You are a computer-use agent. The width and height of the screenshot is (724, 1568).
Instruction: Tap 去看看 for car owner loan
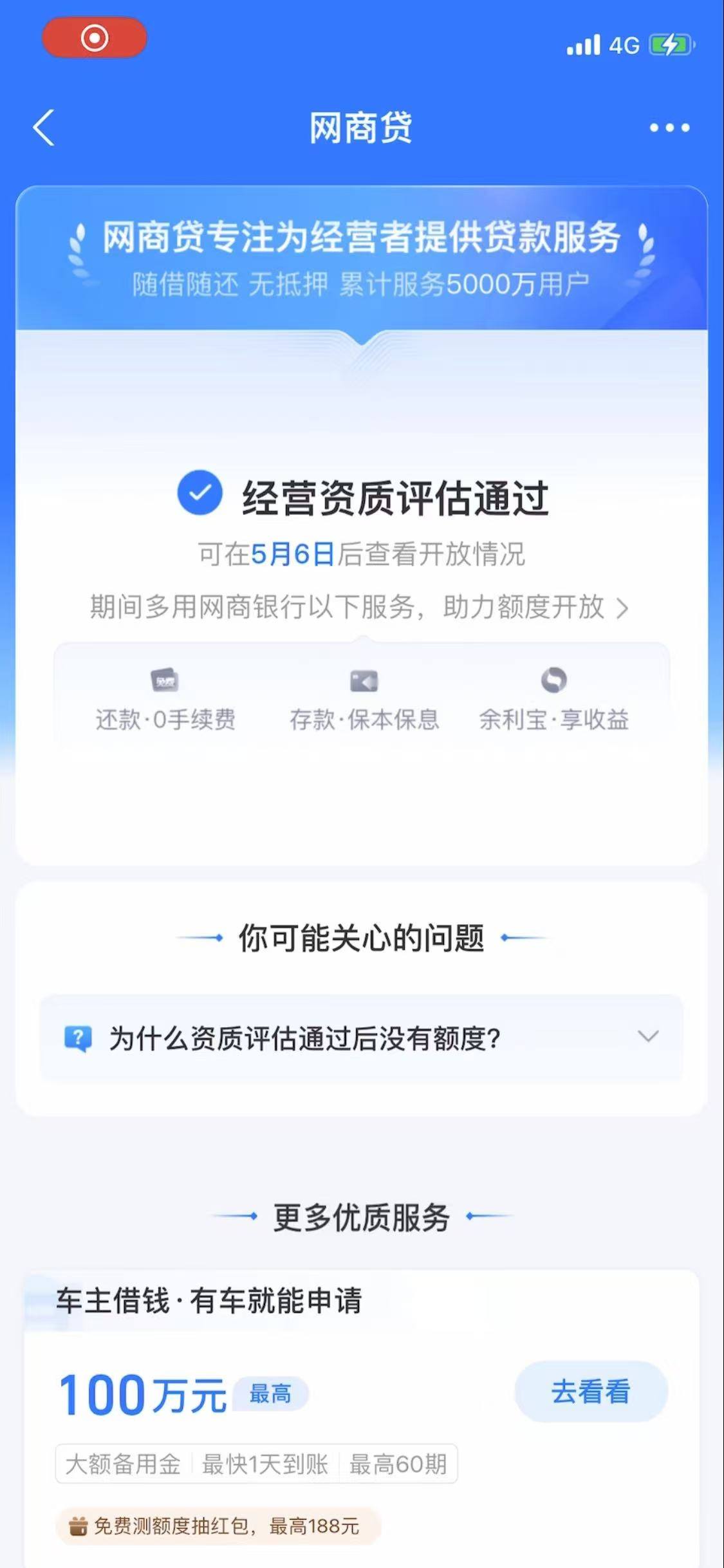click(591, 1391)
